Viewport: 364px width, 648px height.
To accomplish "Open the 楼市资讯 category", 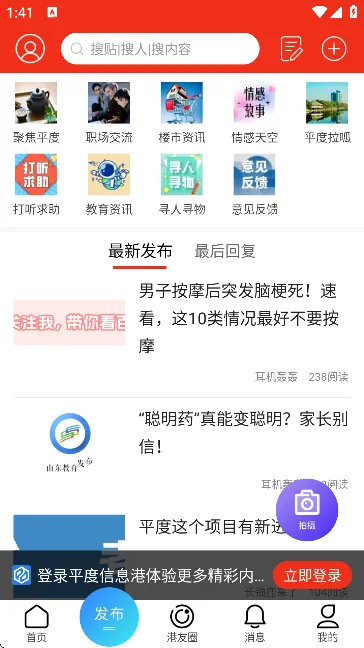I will pyautogui.click(x=182, y=112).
